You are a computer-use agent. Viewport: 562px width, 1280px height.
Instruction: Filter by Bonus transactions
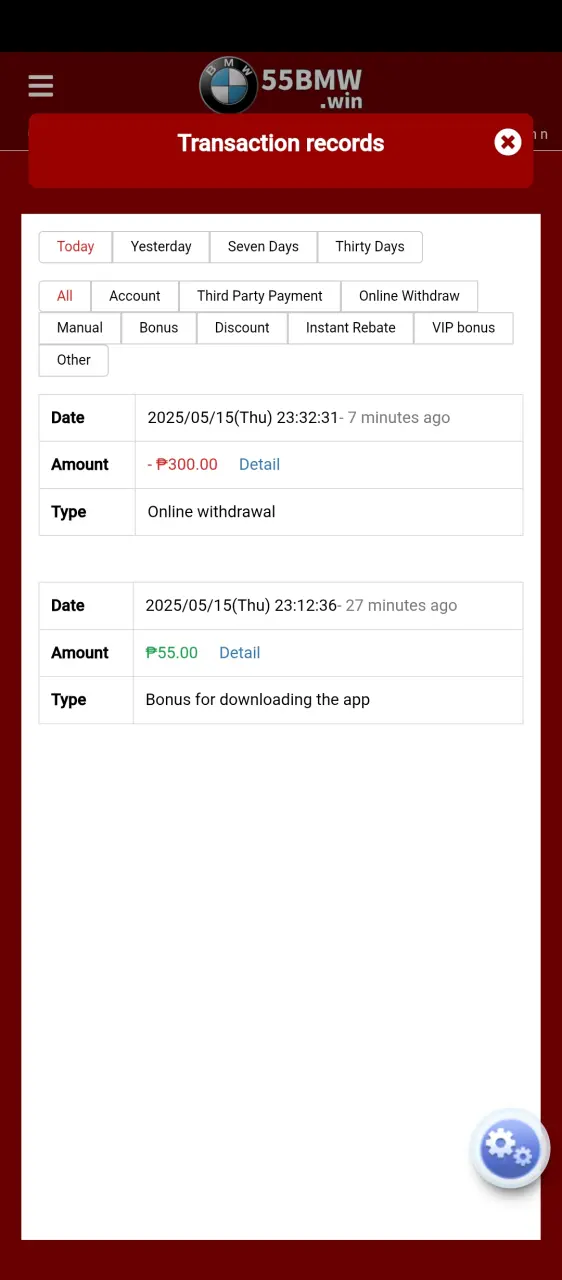[159, 328]
